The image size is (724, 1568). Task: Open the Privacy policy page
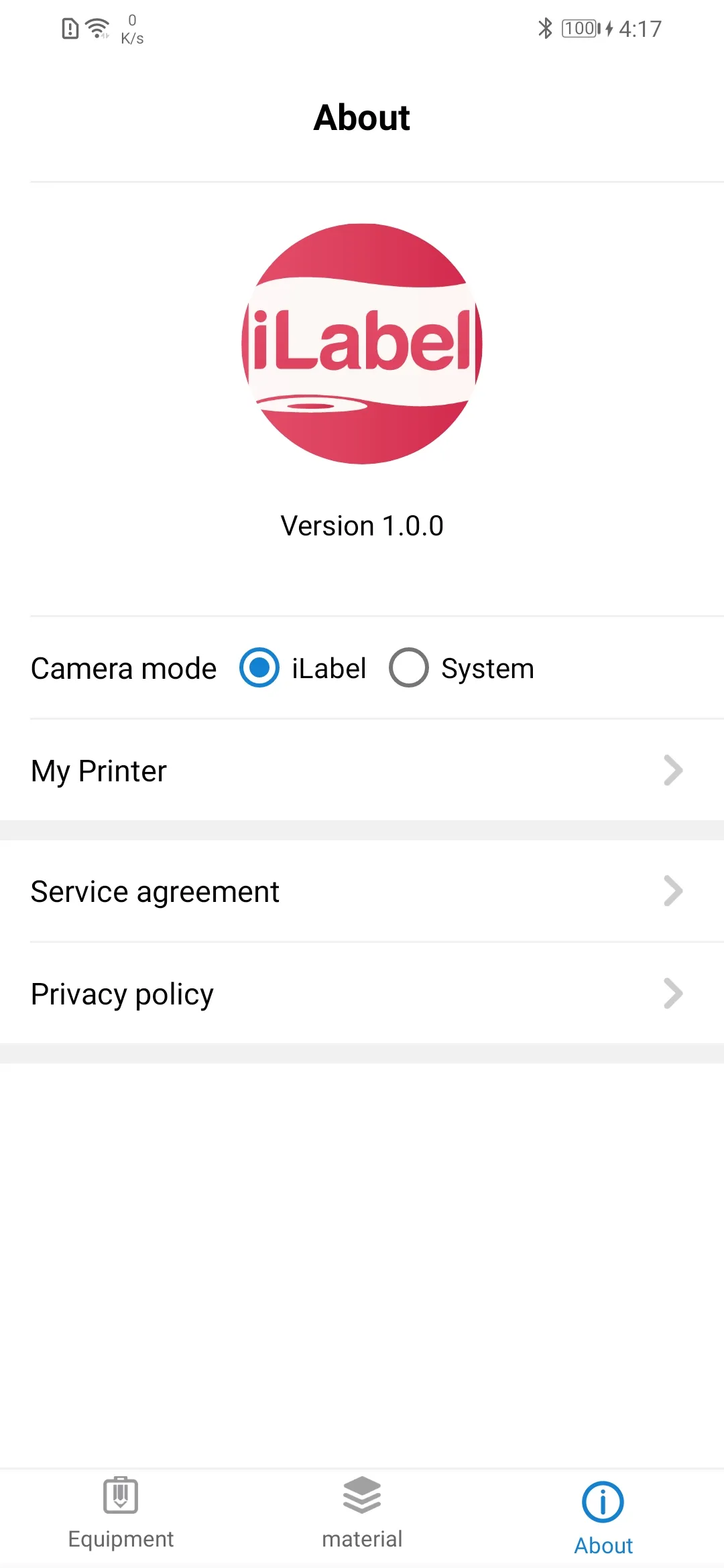[x=121, y=993]
